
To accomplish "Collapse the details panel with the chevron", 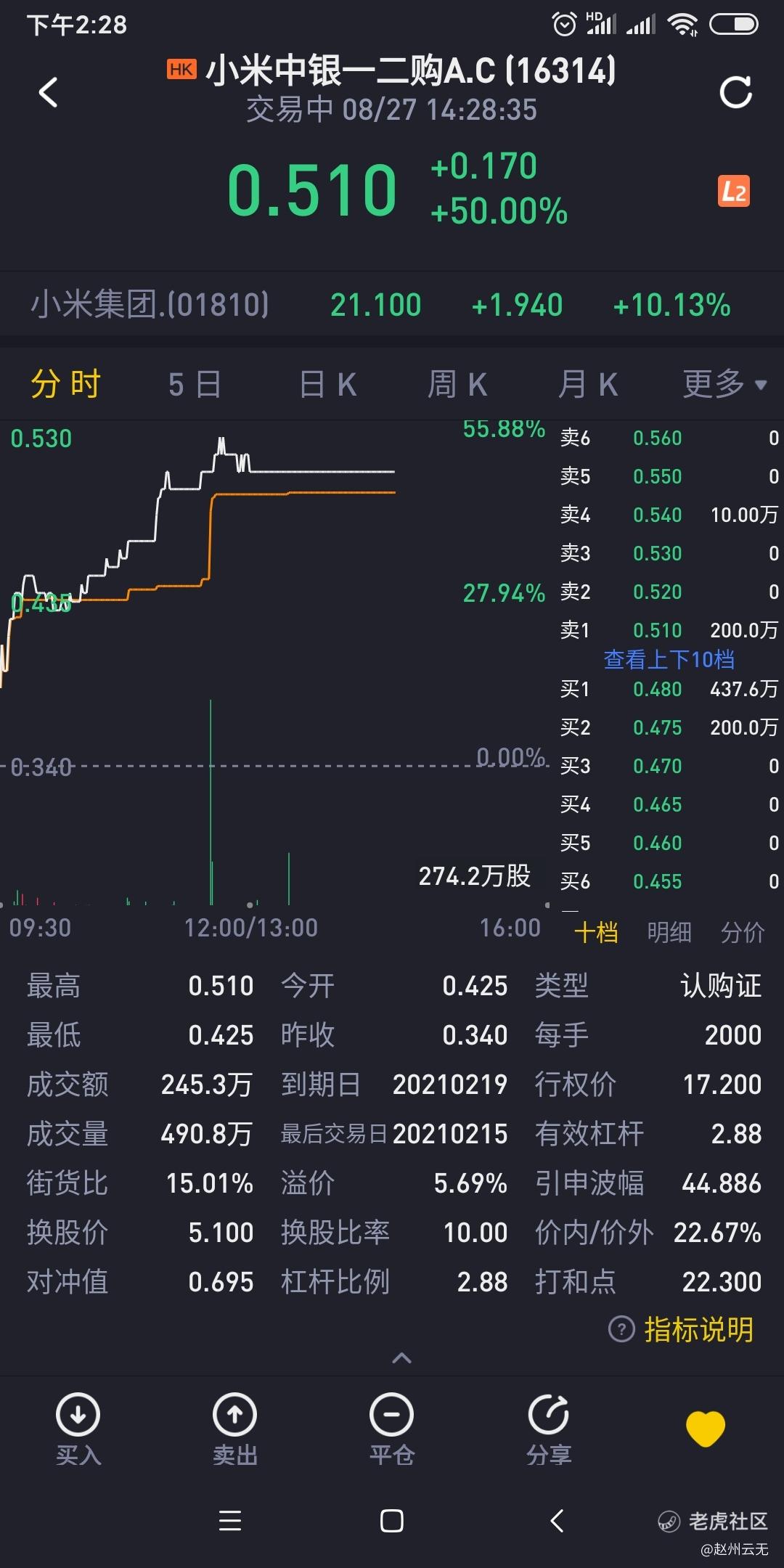I will [401, 1357].
